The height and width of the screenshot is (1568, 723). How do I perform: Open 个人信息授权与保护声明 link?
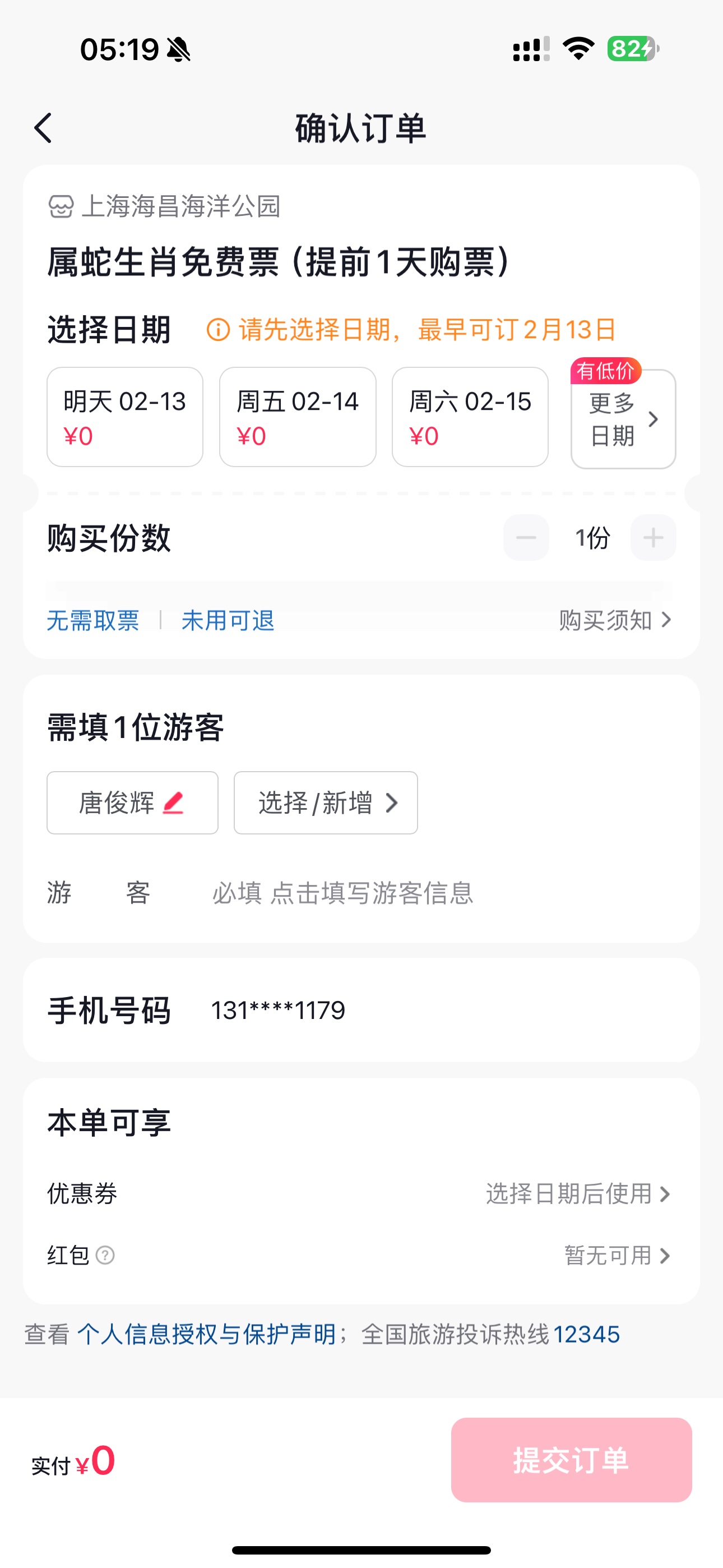tap(206, 1334)
